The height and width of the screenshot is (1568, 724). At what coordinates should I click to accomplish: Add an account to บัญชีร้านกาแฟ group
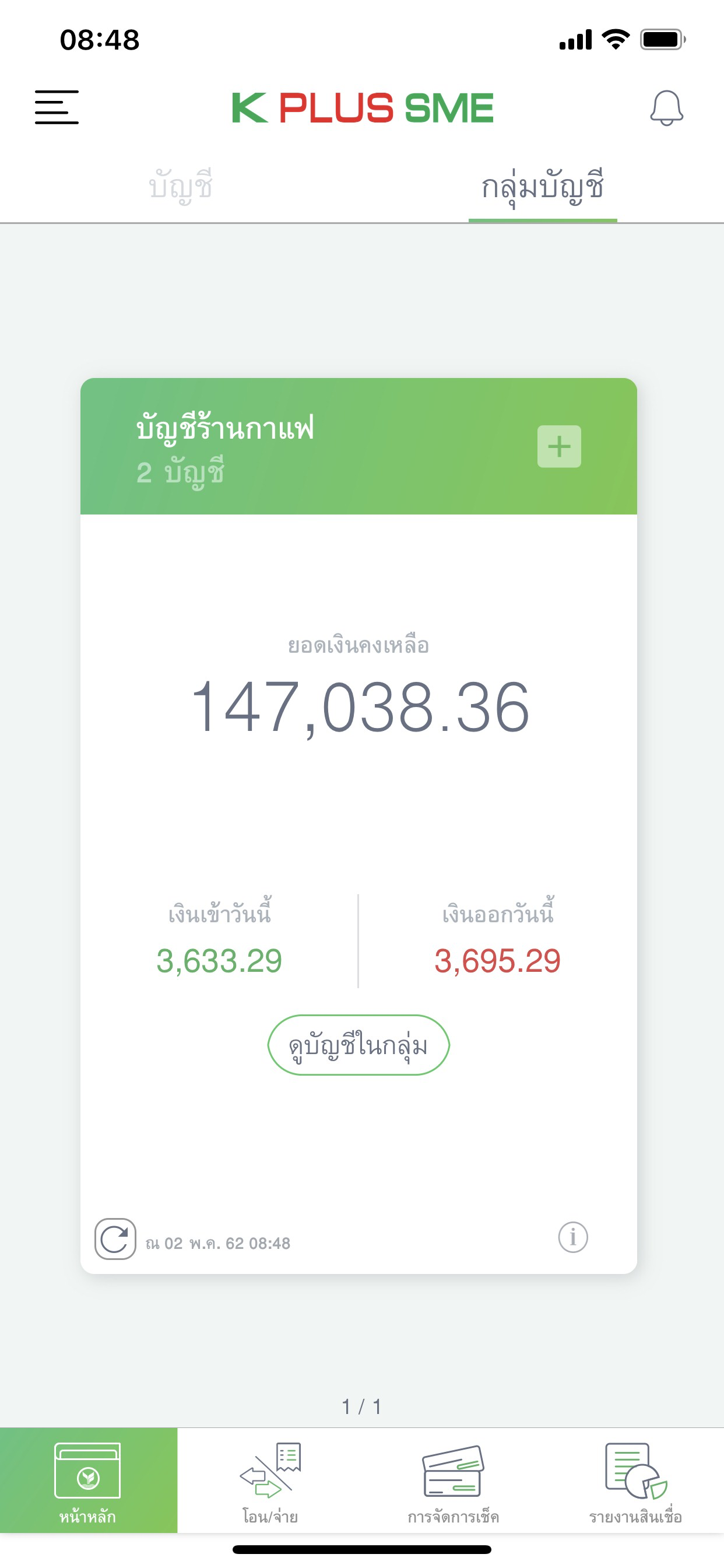pos(558,447)
